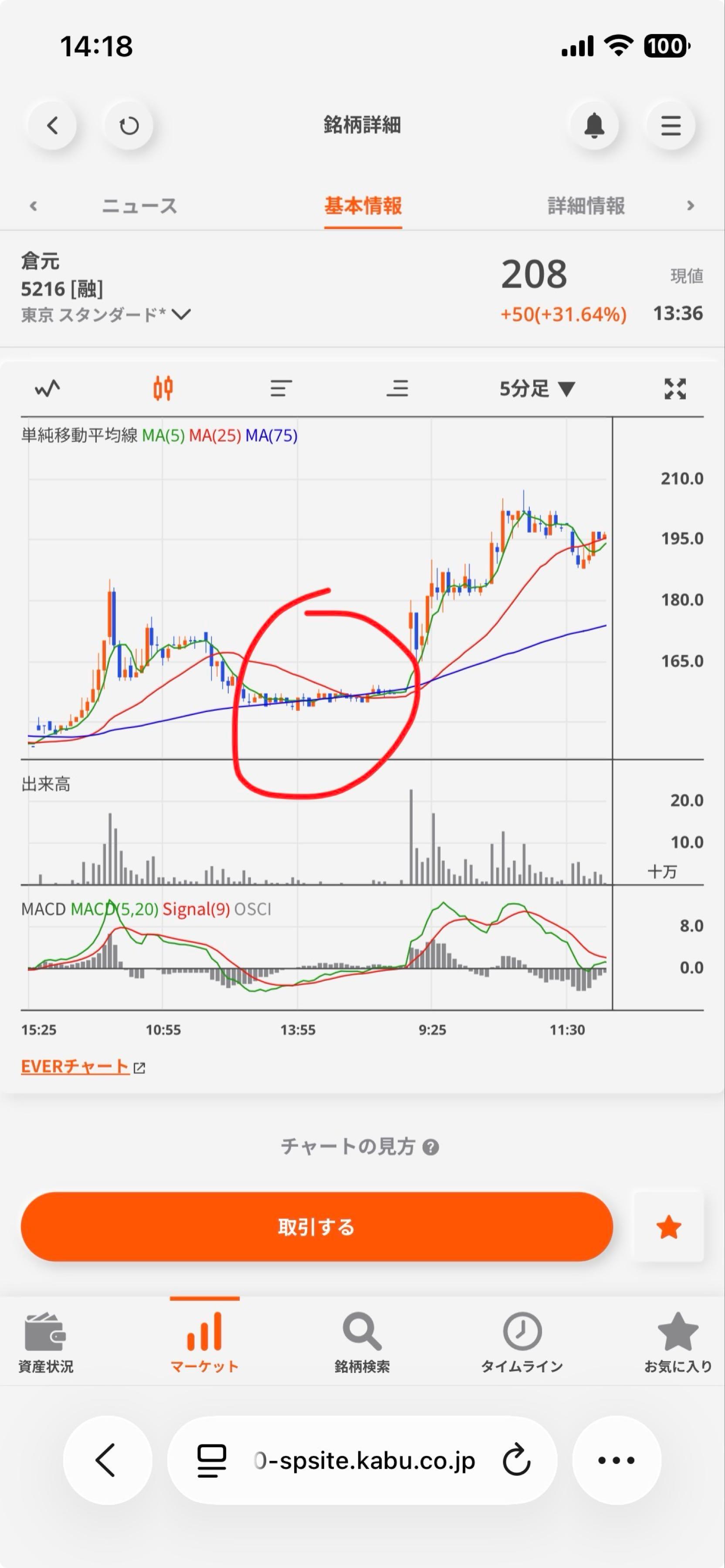Screen dimensions: 725x1568
Task: Expand chart to full screen
Action: pyautogui.click(x=675, y=389)
